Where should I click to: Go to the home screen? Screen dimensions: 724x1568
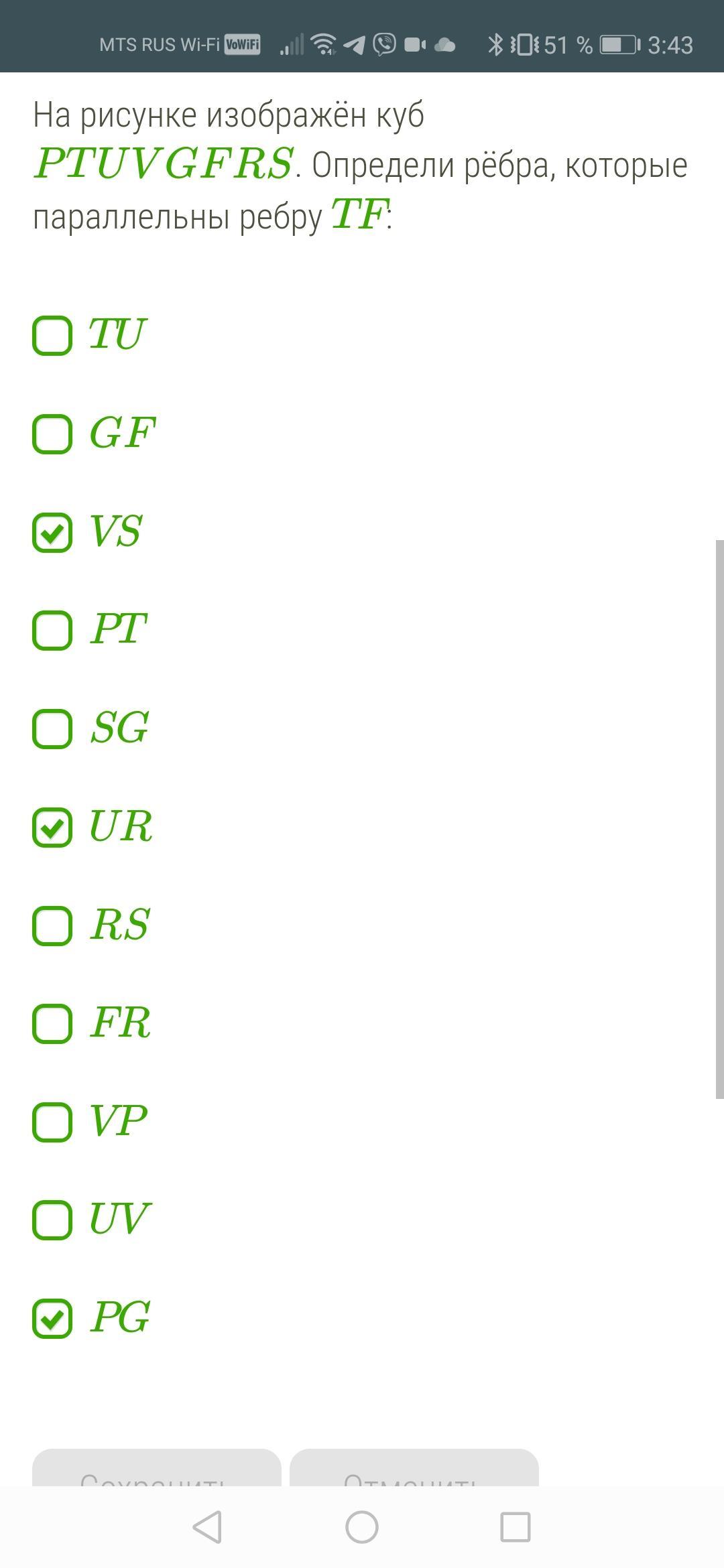pos(362,1528)
